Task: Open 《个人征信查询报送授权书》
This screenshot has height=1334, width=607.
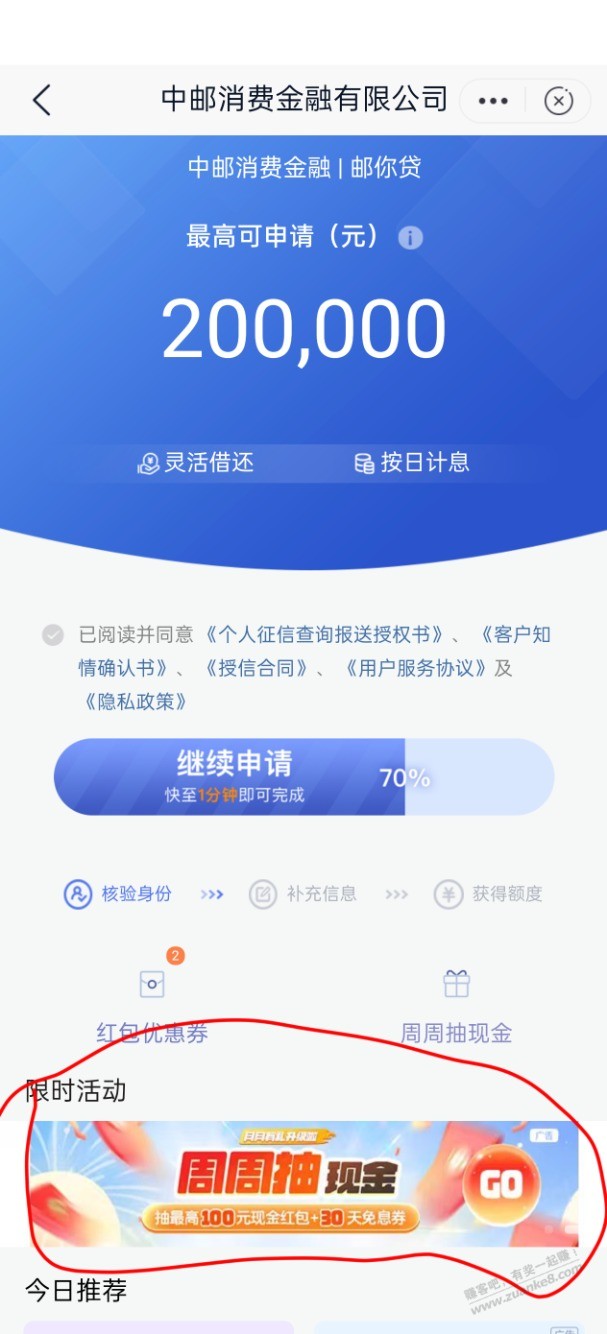Action: pos(324,635)
